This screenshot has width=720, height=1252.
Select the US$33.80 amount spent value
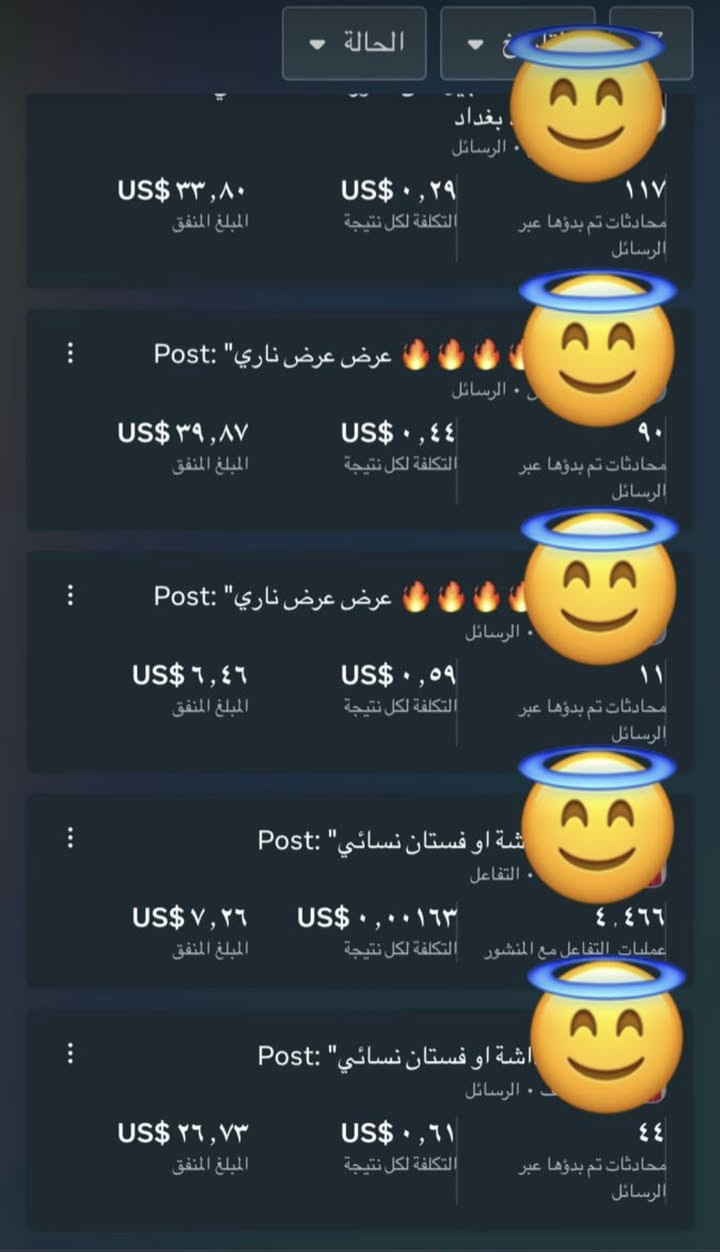[185, 190]
